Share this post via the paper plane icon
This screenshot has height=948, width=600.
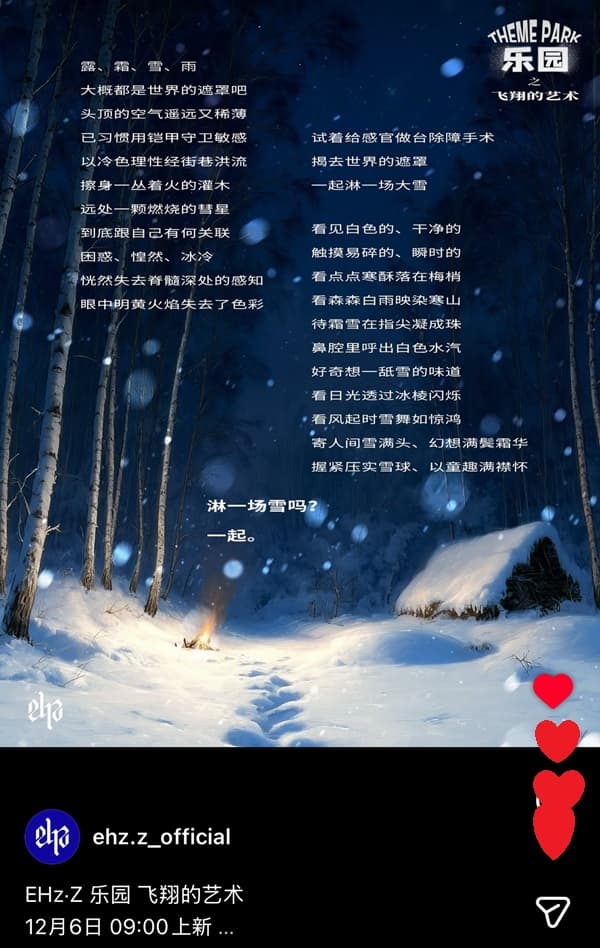tap(553, 909)
